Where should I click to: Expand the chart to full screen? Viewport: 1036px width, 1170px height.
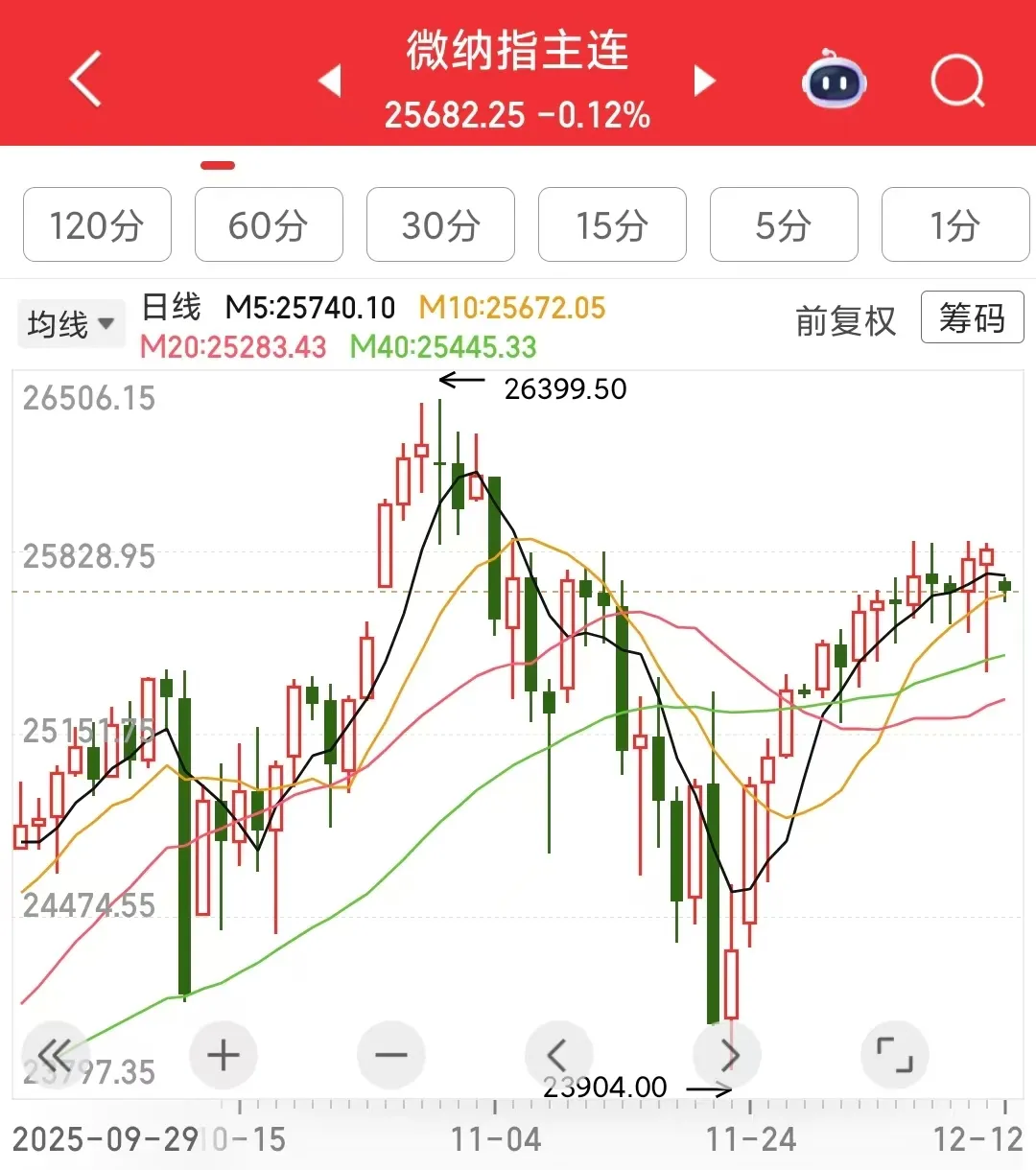point(895,1056)
